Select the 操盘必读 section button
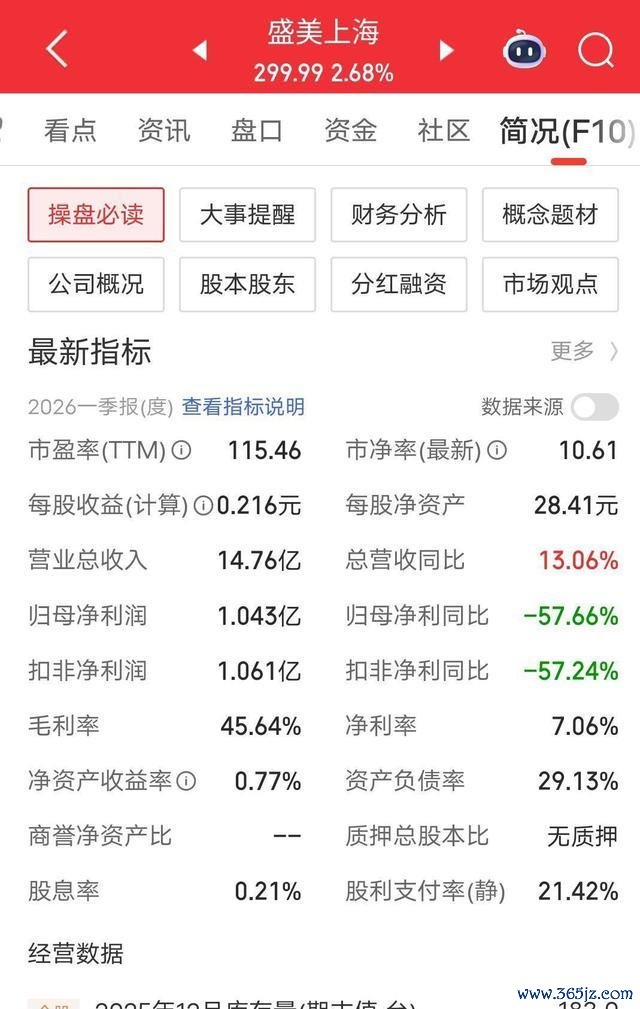The image size is (640, 1009). pyautogui.click(x=96, y=215)
